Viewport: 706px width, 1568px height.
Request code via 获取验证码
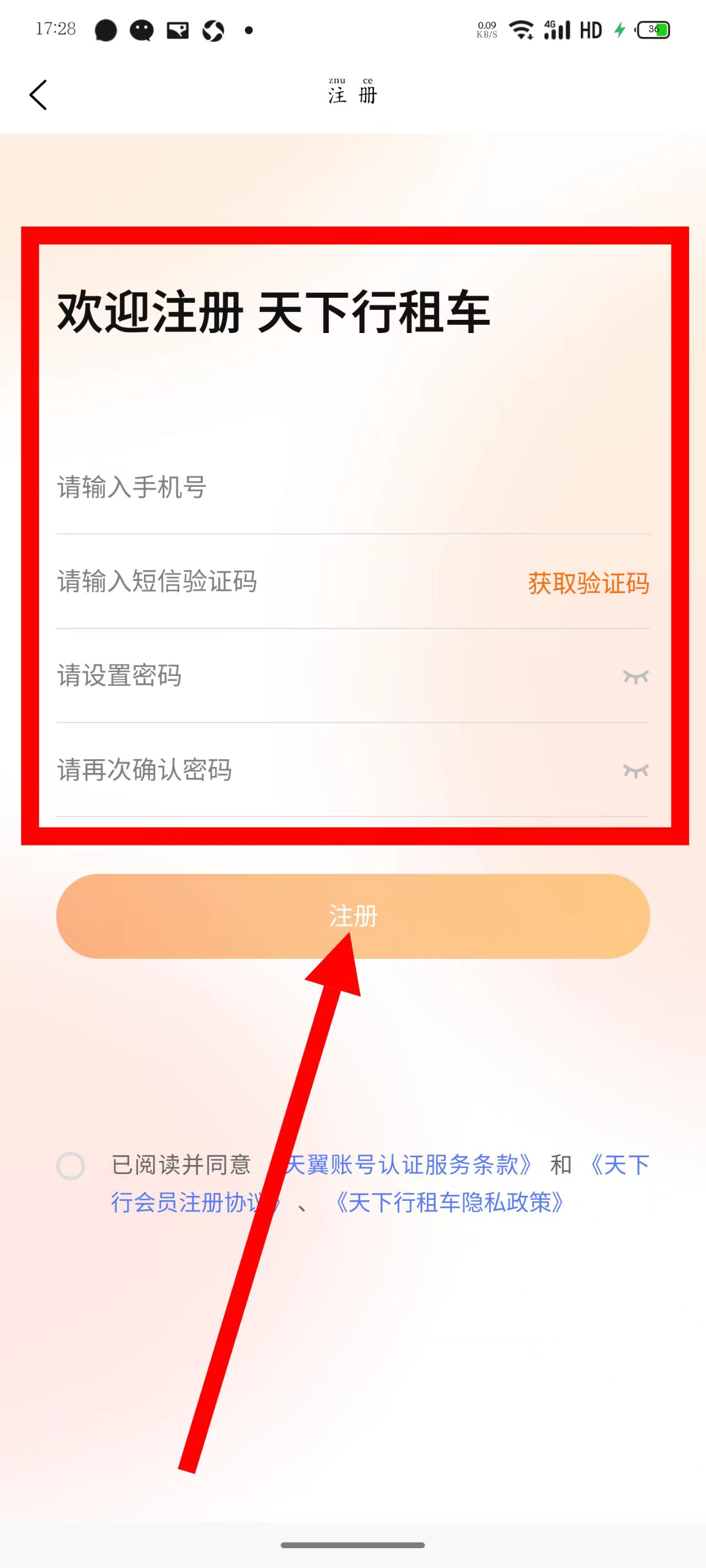tap(588, 583)
